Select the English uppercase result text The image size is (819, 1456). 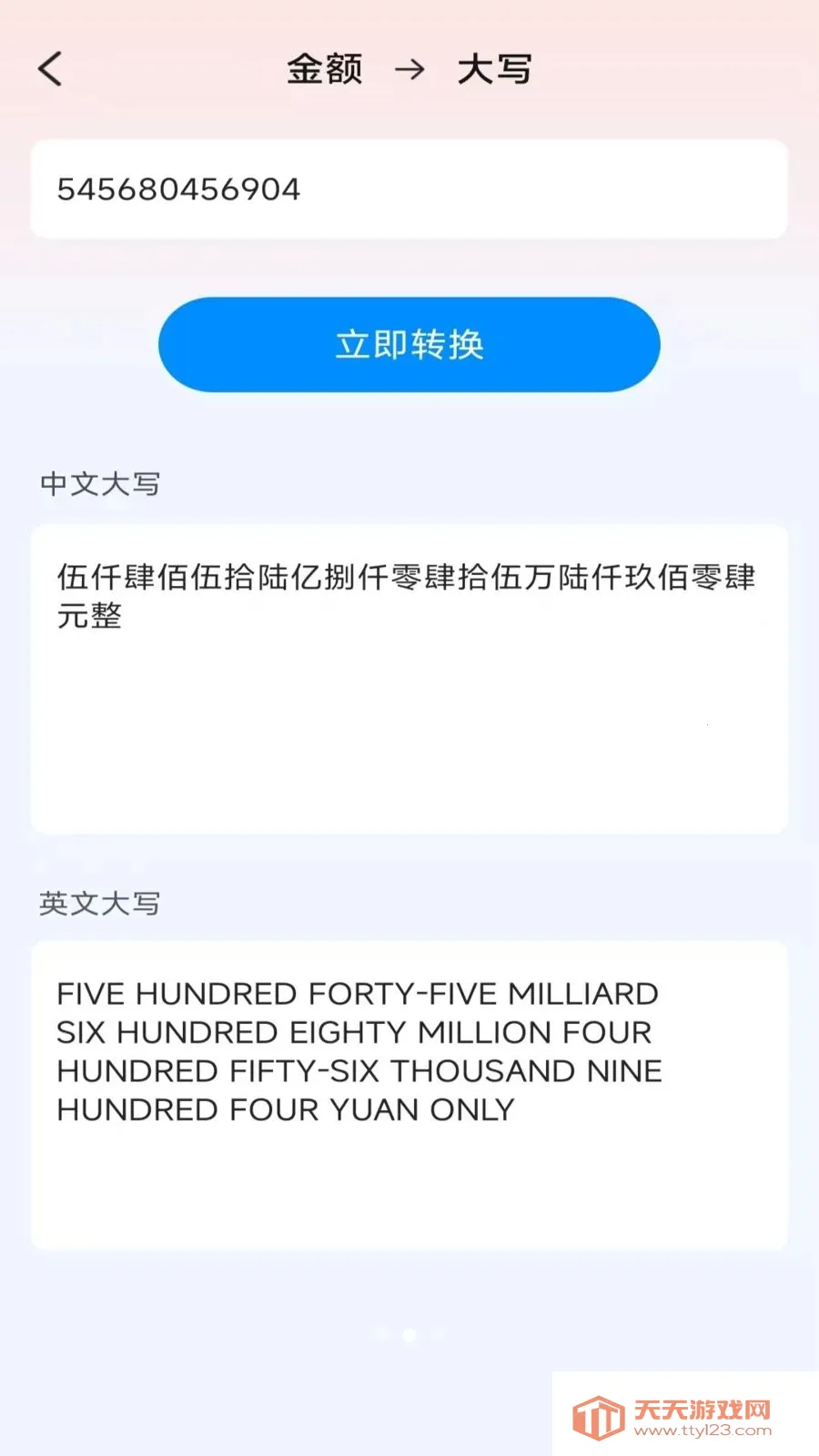click(358, 1051)
